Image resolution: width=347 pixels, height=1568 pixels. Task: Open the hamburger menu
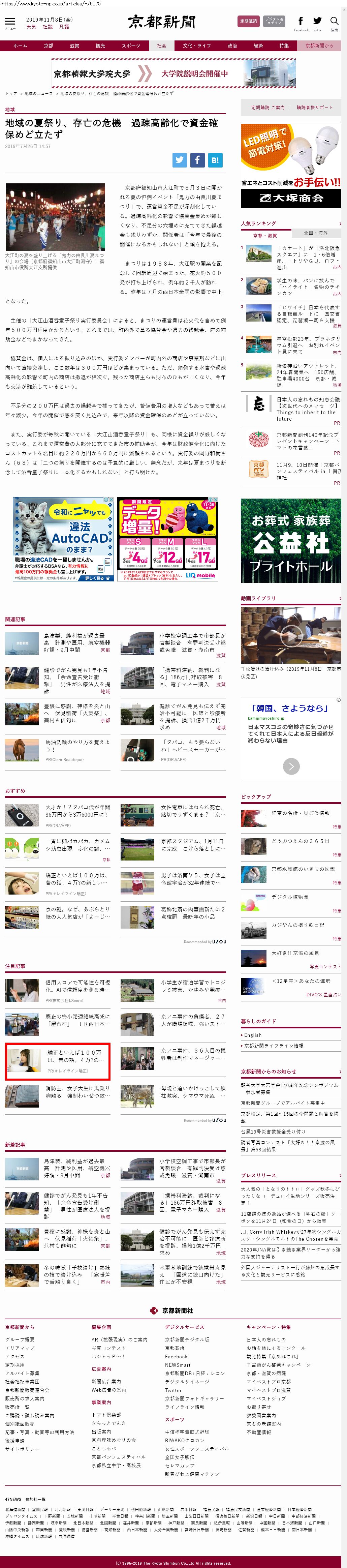click(x=10, y=22)
